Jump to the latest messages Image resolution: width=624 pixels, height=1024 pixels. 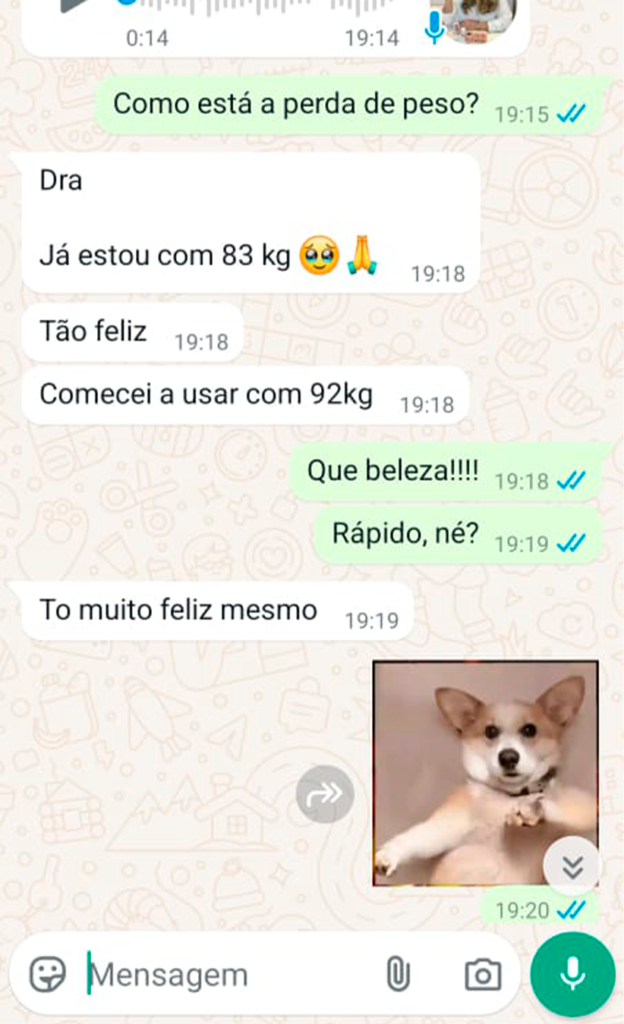572,866
